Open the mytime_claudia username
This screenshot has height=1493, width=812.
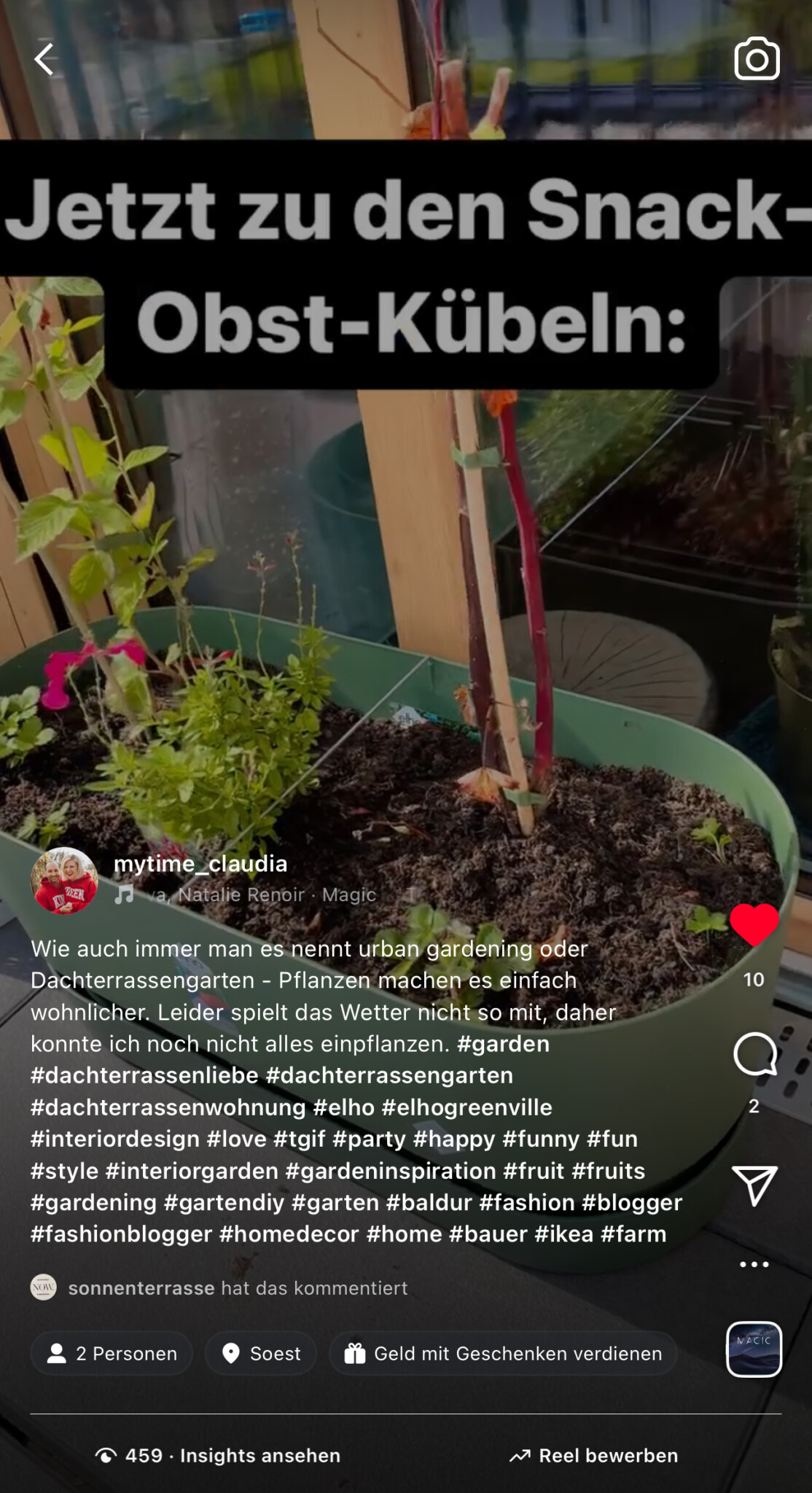(x=200, y=864)
